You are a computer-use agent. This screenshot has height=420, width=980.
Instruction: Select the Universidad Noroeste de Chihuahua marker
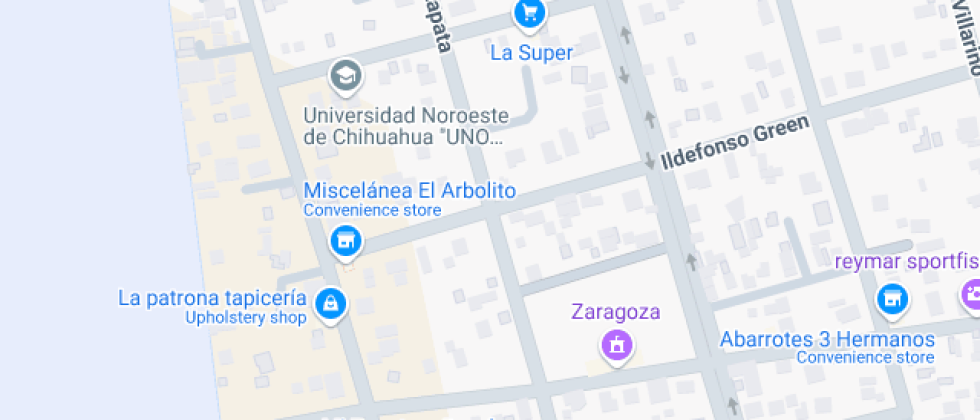point(345,75)
